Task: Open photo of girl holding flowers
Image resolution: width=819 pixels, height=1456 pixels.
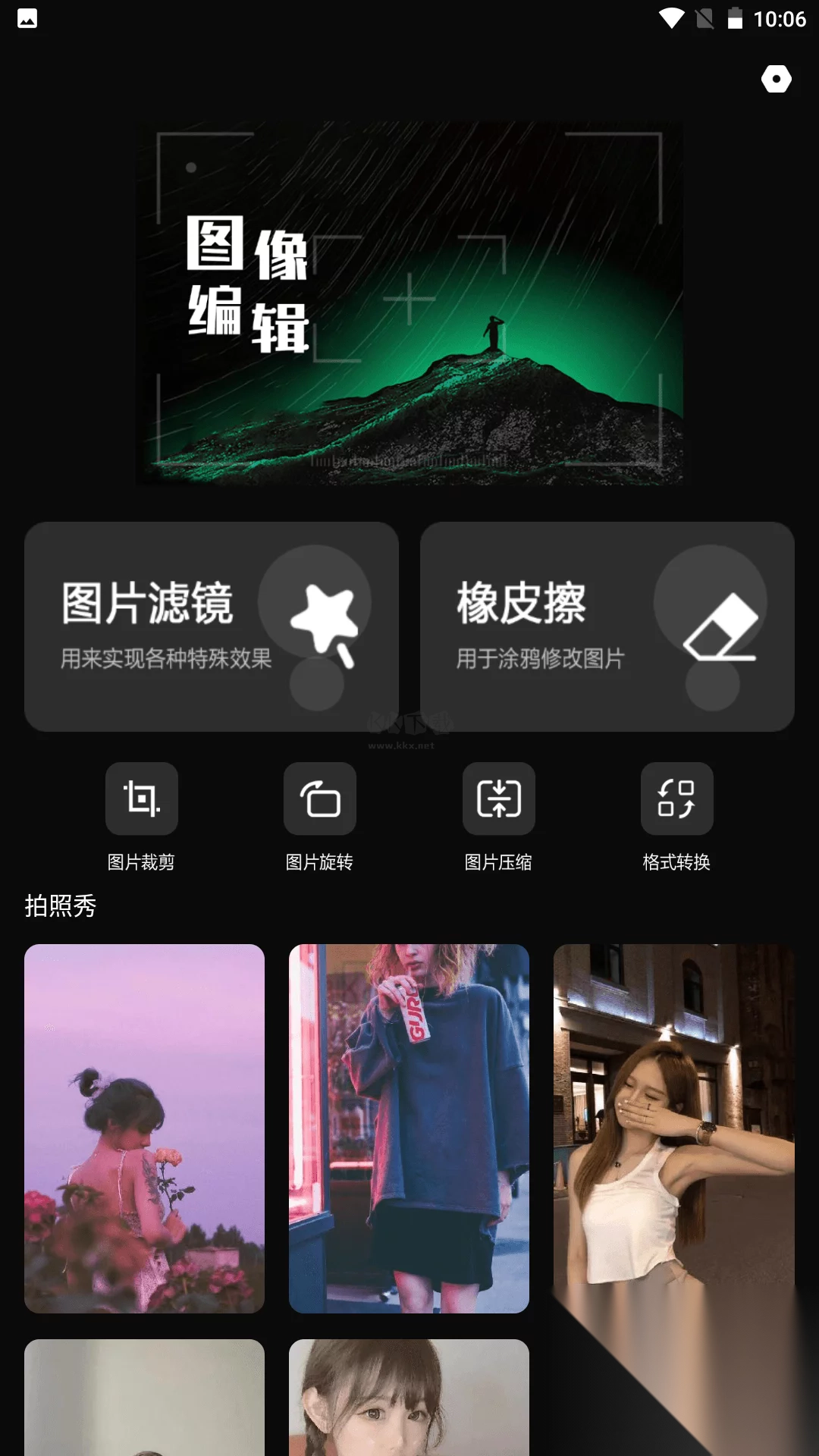Action: (x=144, y=1128)
